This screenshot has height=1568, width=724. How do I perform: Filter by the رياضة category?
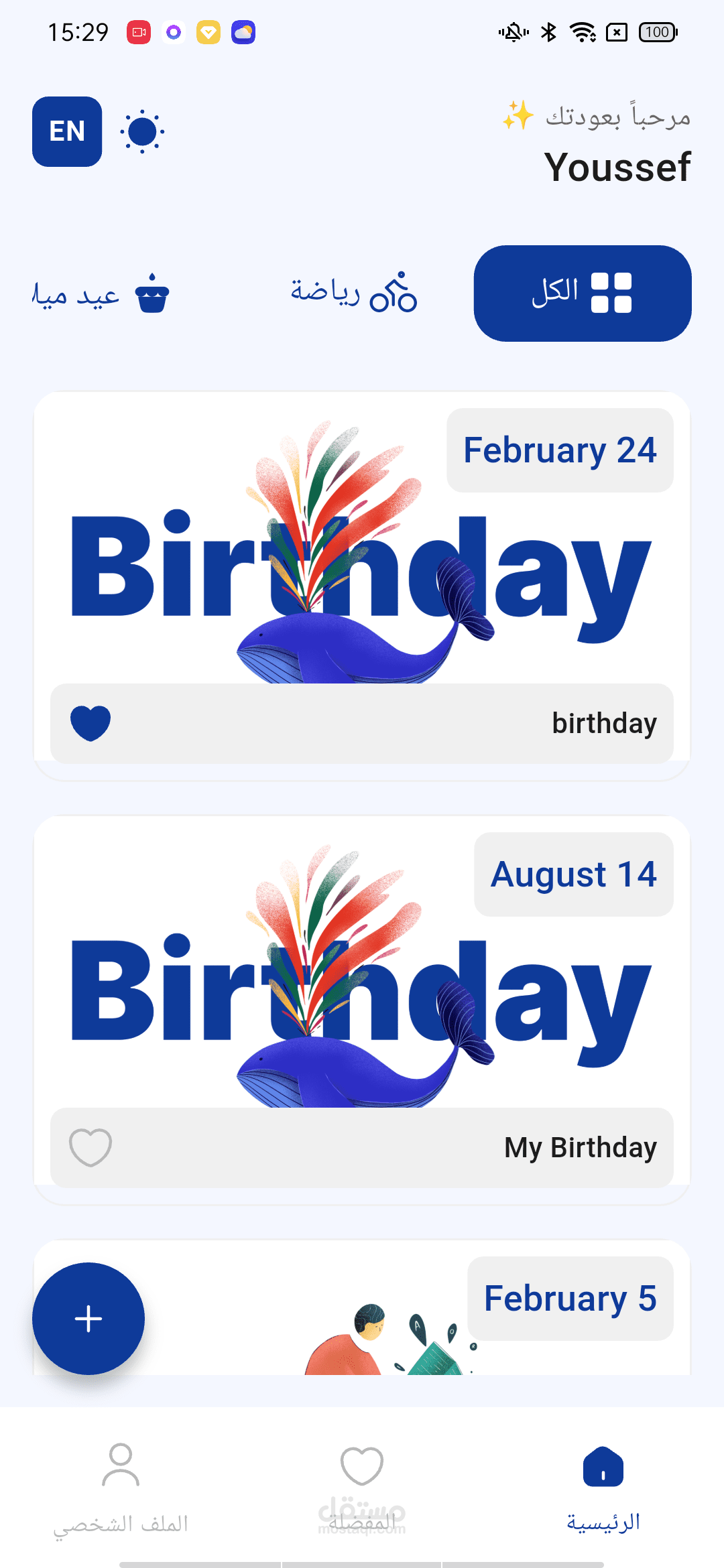[x=353, y=293]
